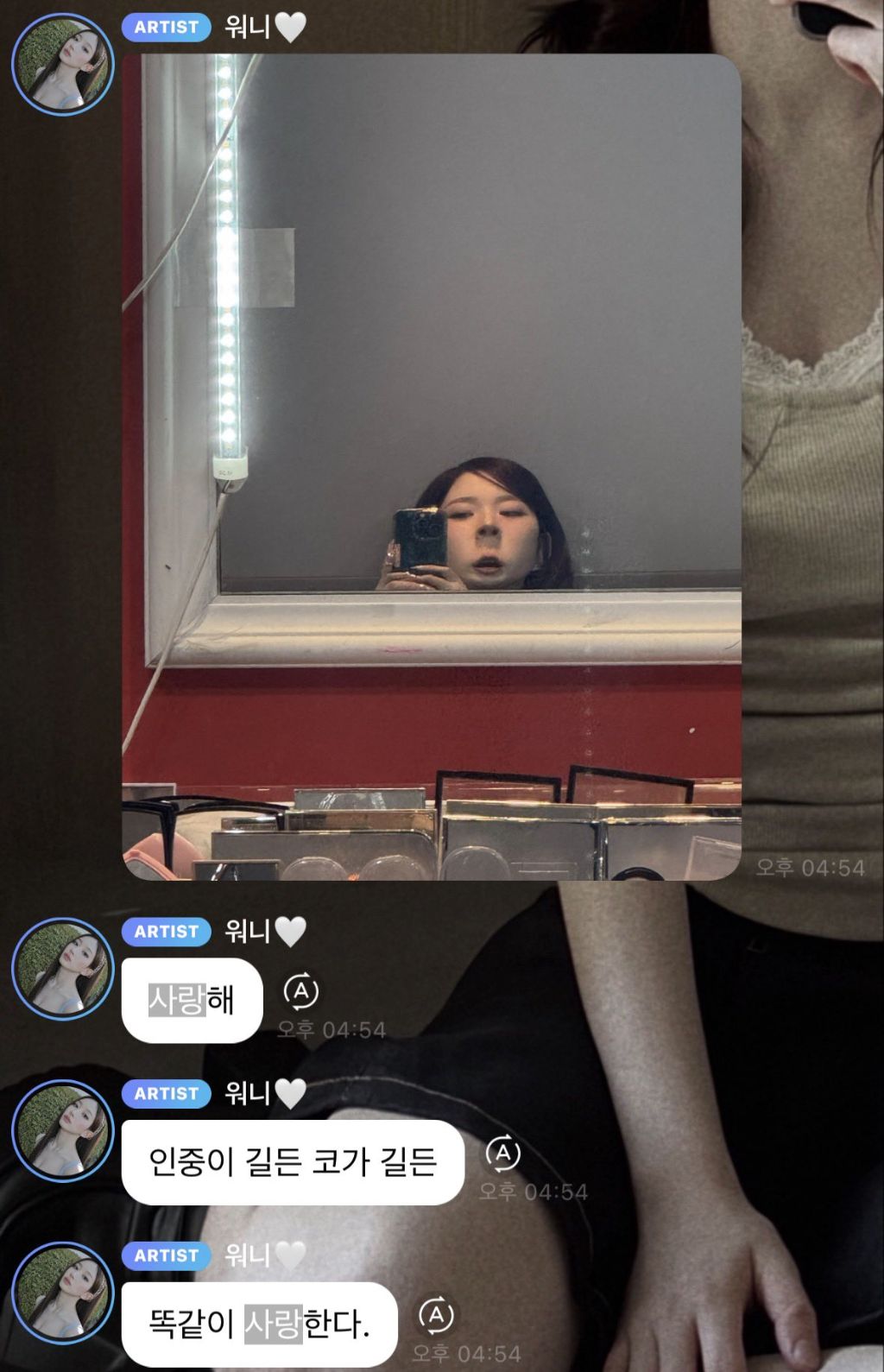Translate the "똑같이 사랑한다." message

pyautogui.click(x=436, y=1315)
